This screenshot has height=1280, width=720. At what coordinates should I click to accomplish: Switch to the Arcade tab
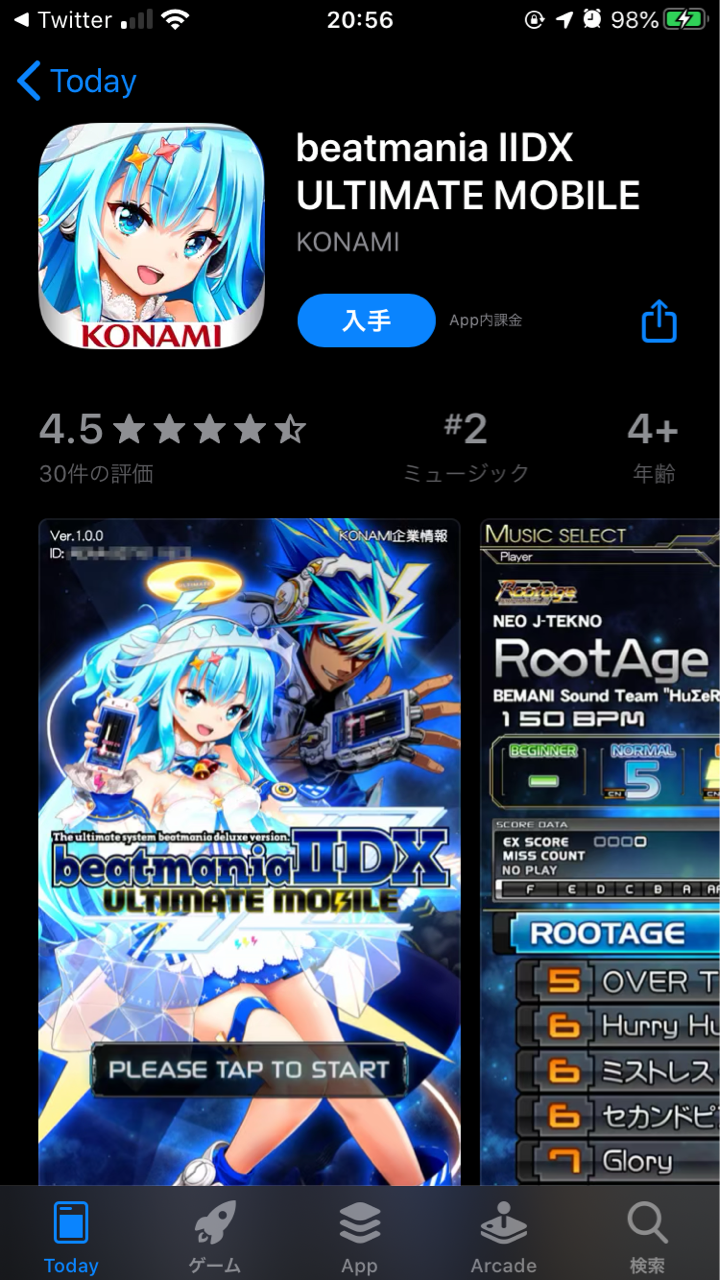point(503,1235)
